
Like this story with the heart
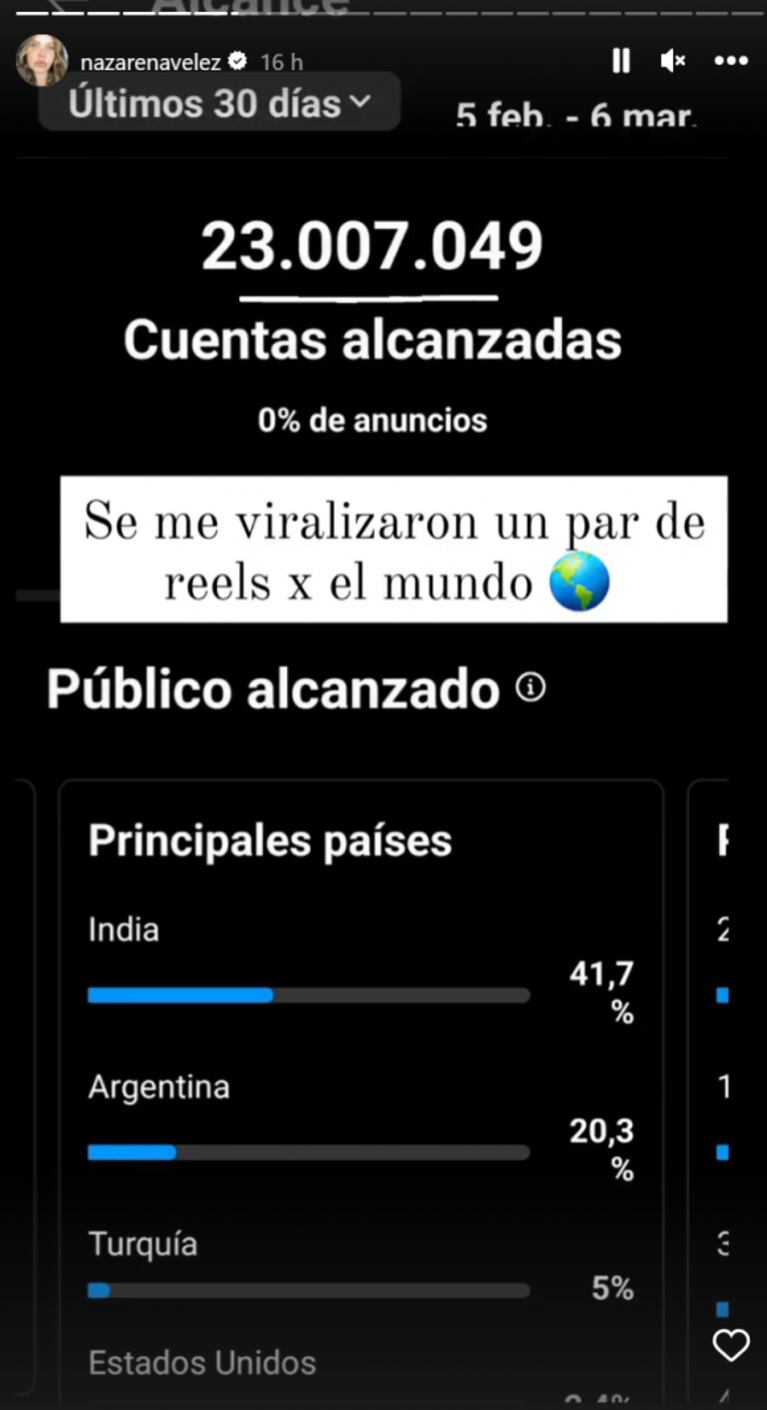click(x=731, y=1345)
